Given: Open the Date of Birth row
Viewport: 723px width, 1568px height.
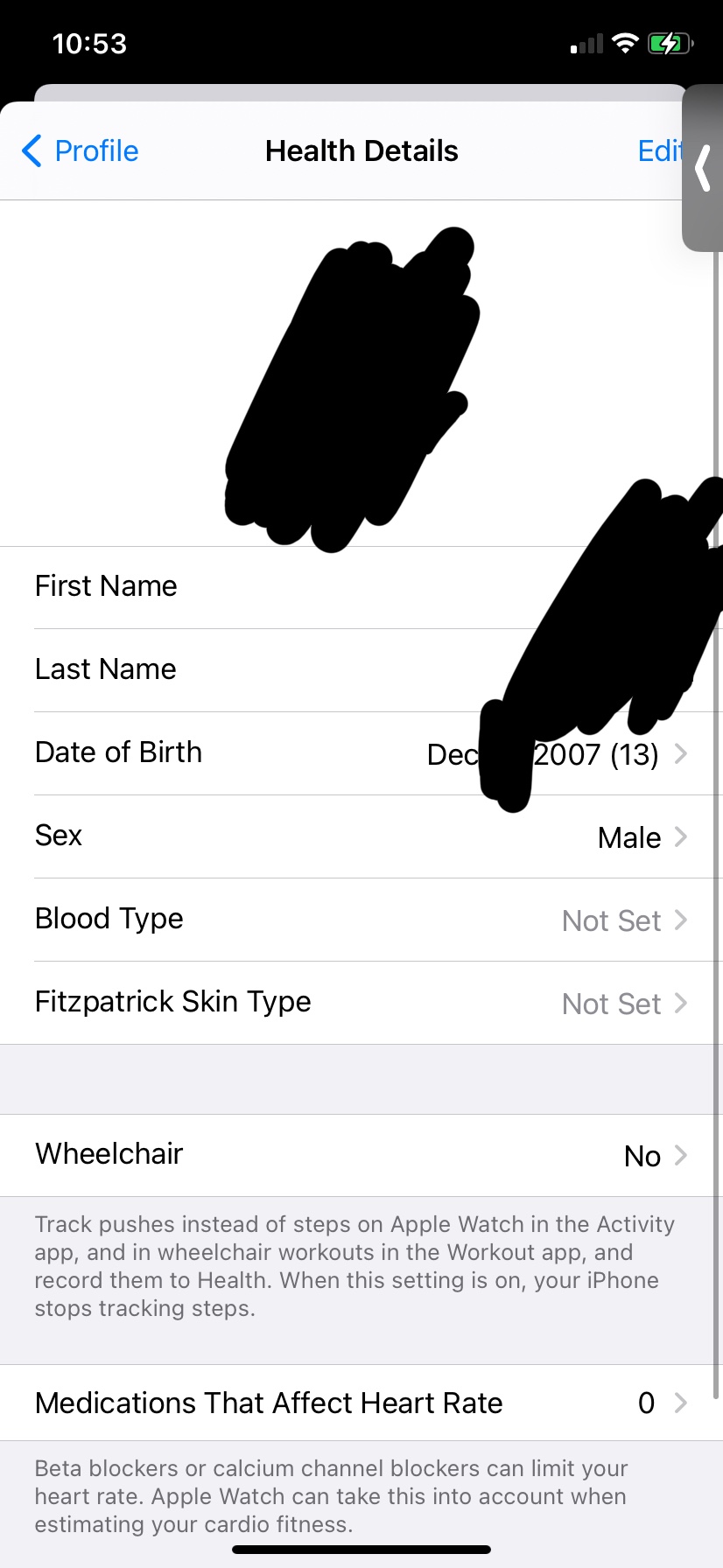Looking at the screenshot, I should pyautogui.click(x=361, y=753).
